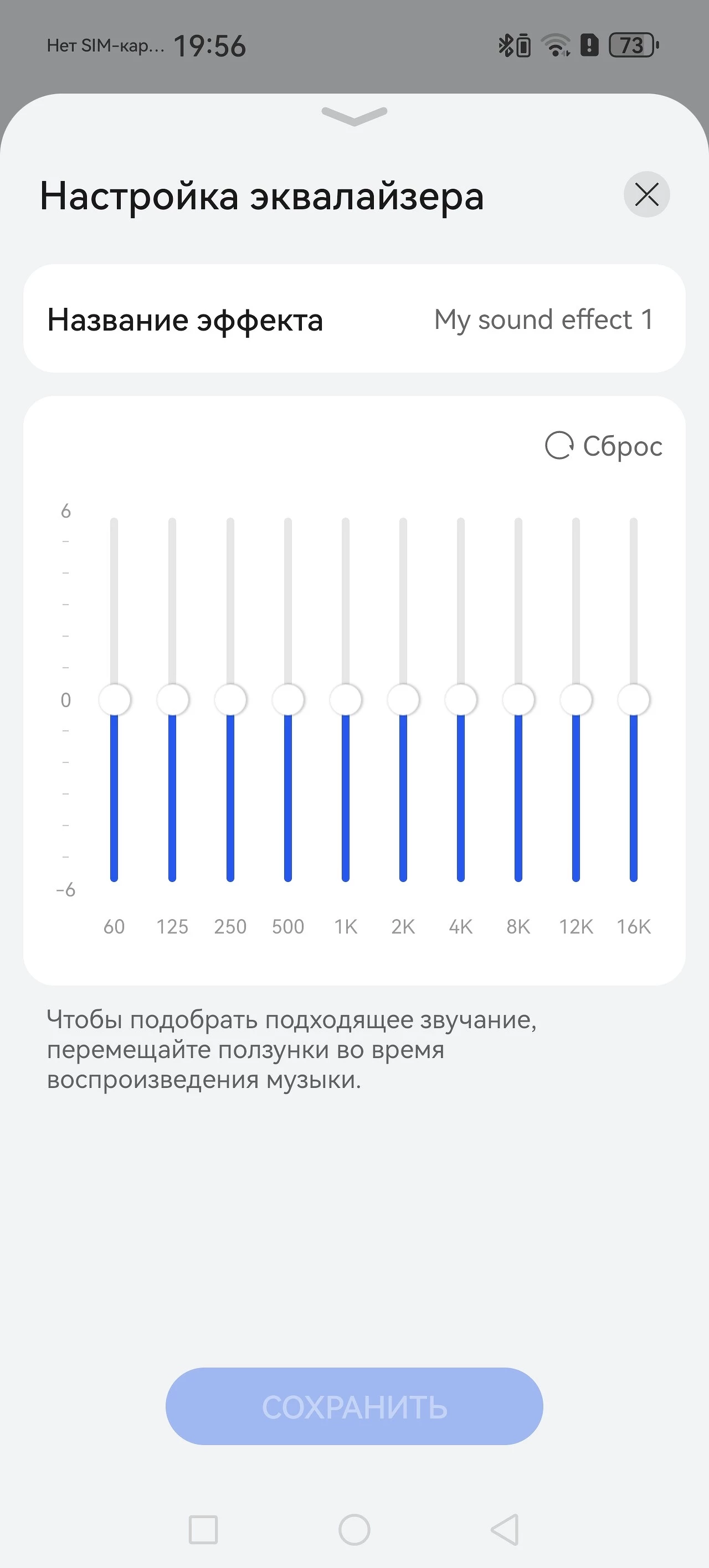Tap the 16K slider knob
The image size is (709, 1568).
coord(634,699)
